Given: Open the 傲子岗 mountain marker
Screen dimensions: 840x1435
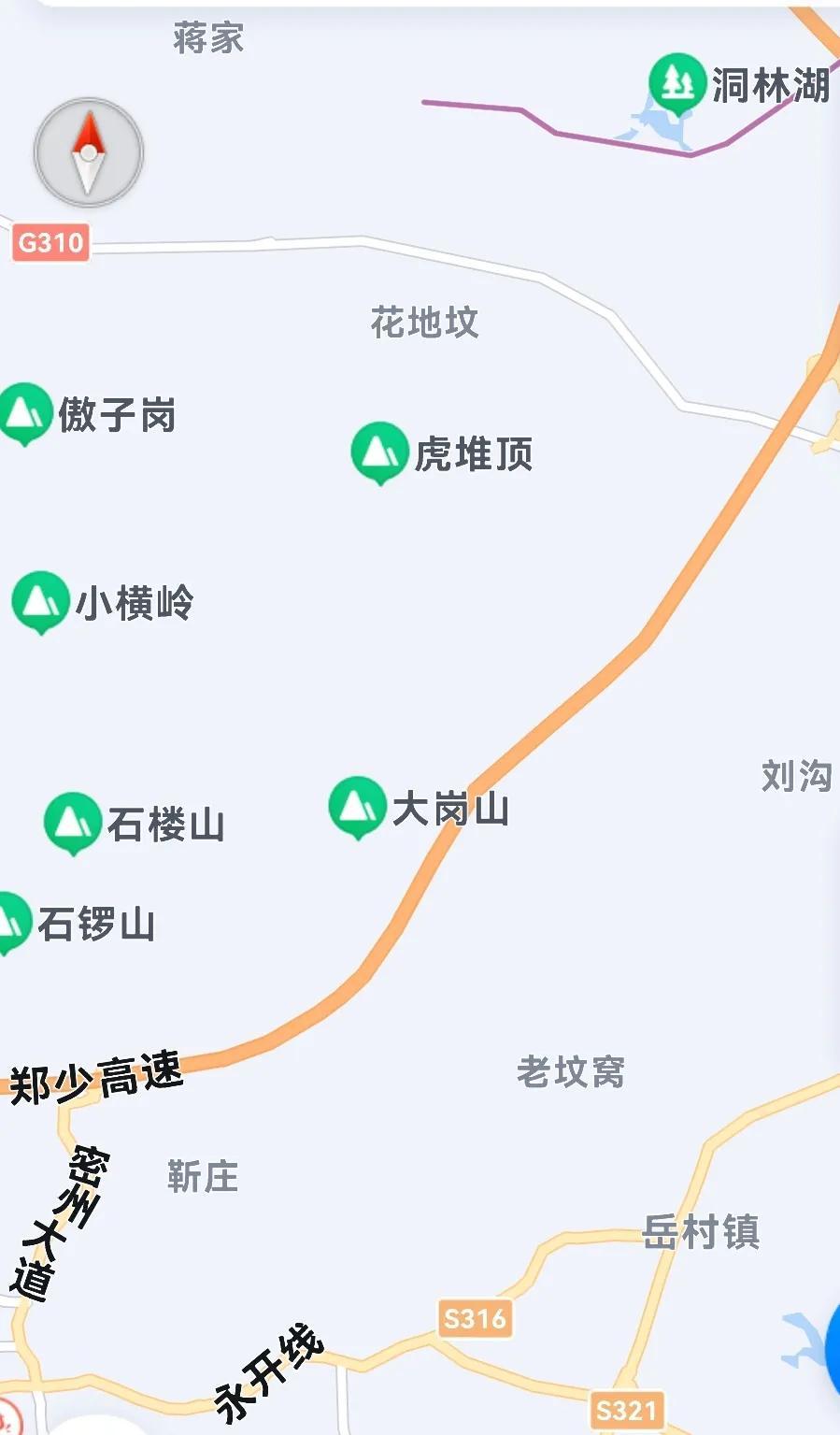Looking at the screenshot, I should click(23, 413).
